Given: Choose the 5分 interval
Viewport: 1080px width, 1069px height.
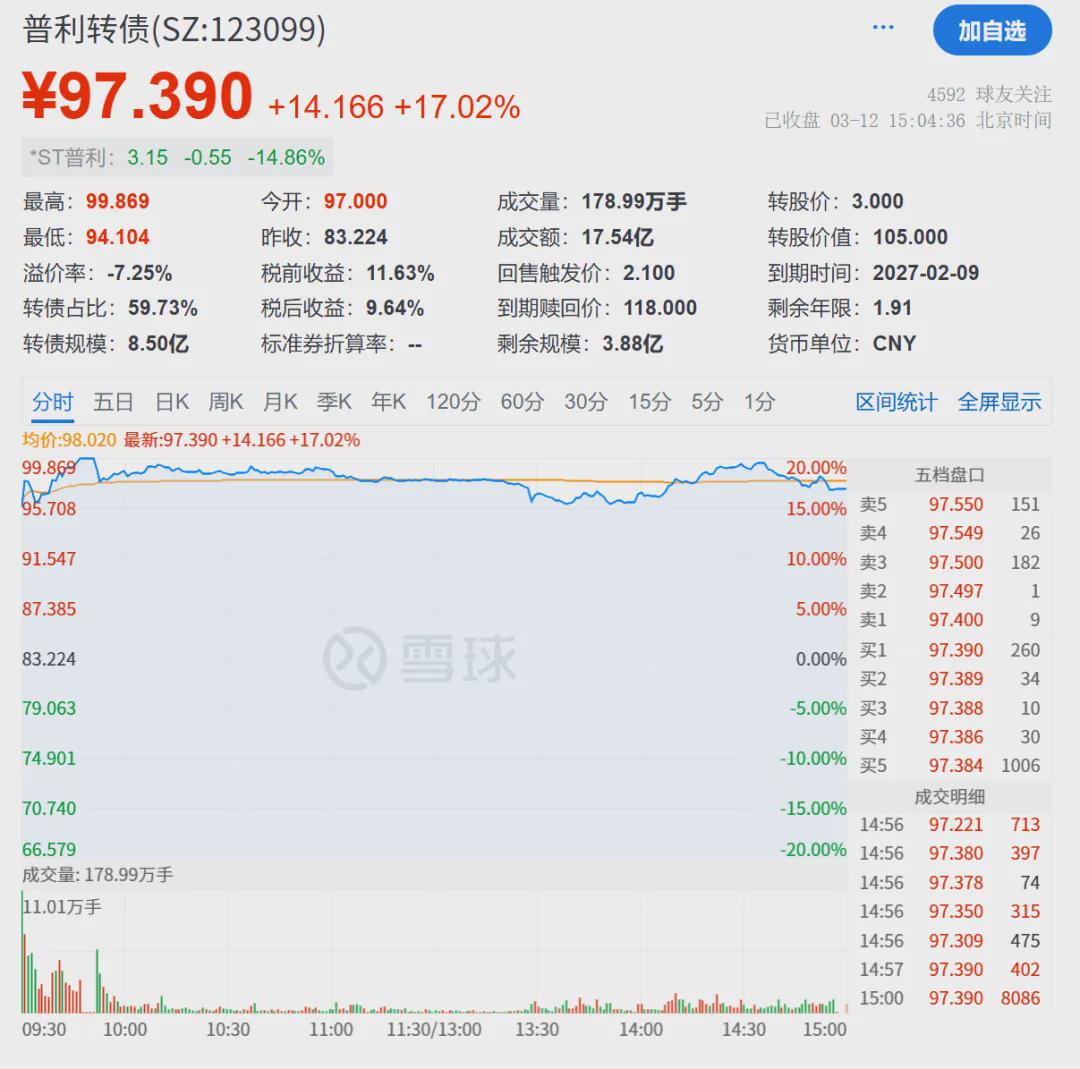Looking at the screenshot, I should click(707, 402).
